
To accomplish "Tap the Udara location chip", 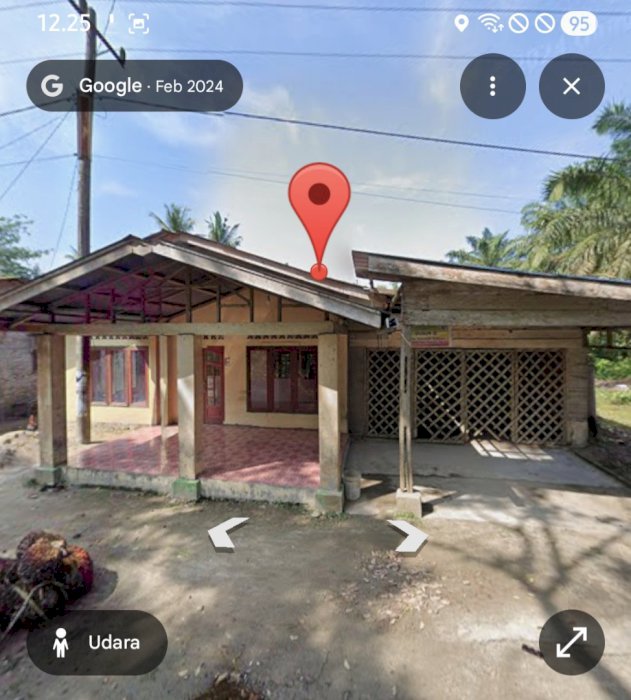I will 97,642.
